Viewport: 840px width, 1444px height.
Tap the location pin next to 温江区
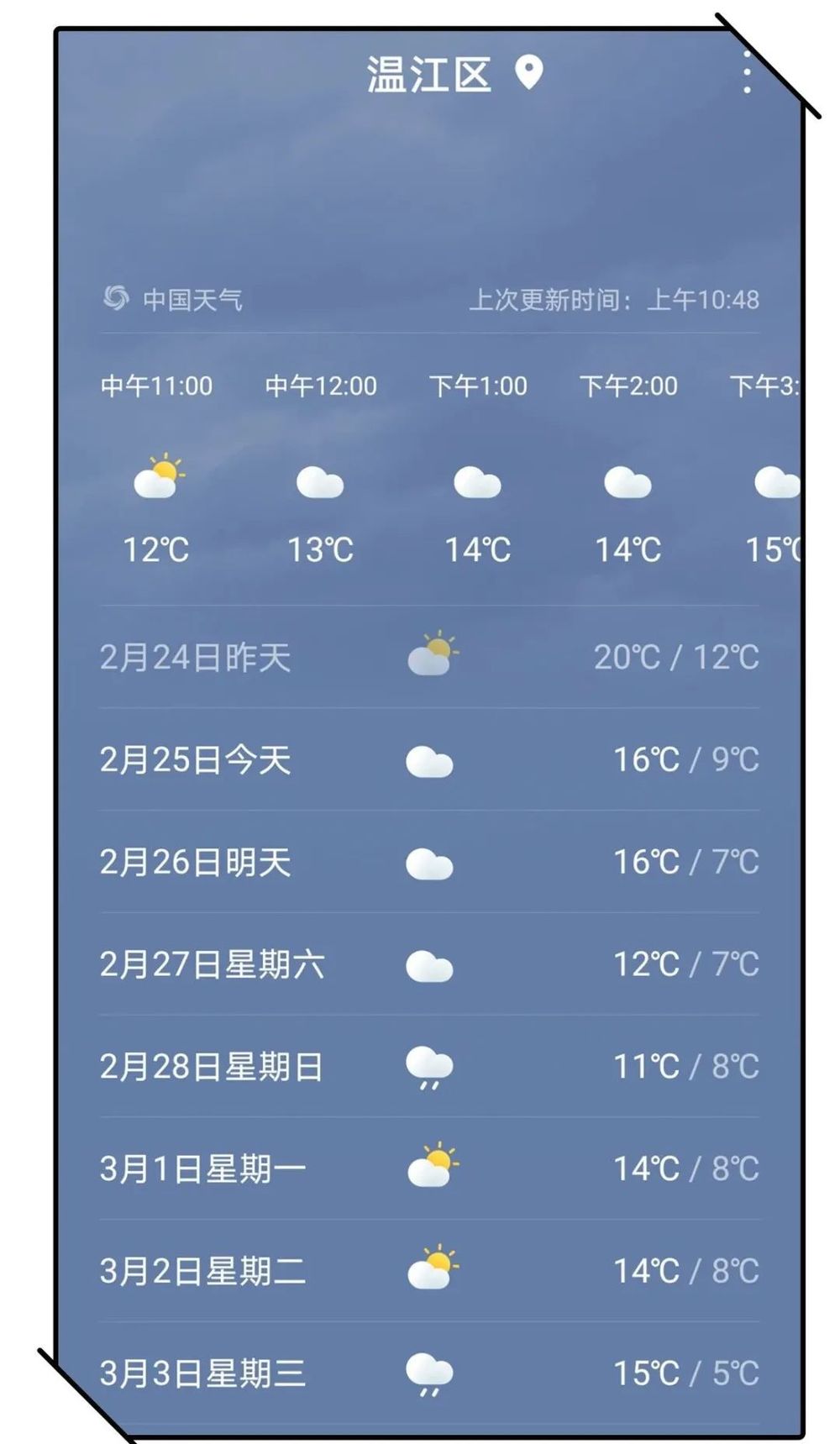(x=528, y=73)
